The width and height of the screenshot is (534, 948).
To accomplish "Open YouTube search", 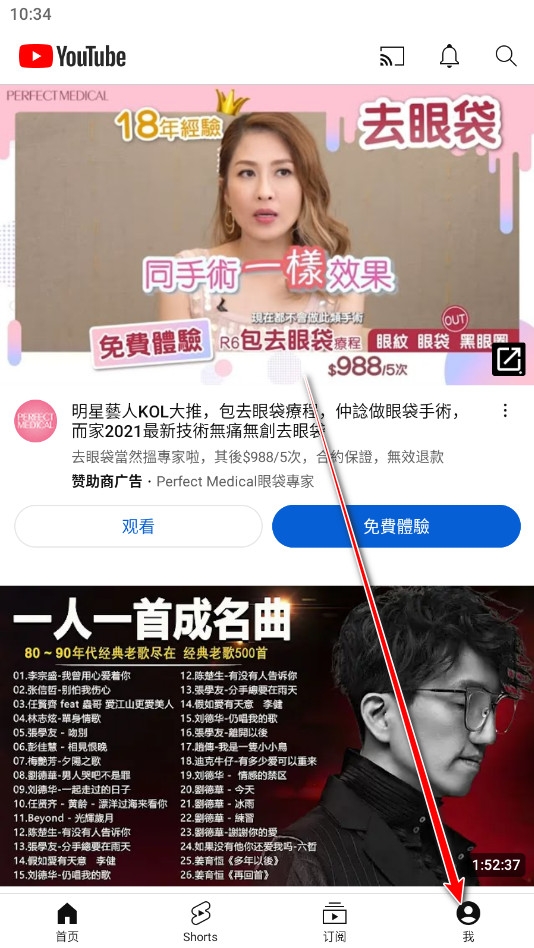I will [x=506, y=56].
